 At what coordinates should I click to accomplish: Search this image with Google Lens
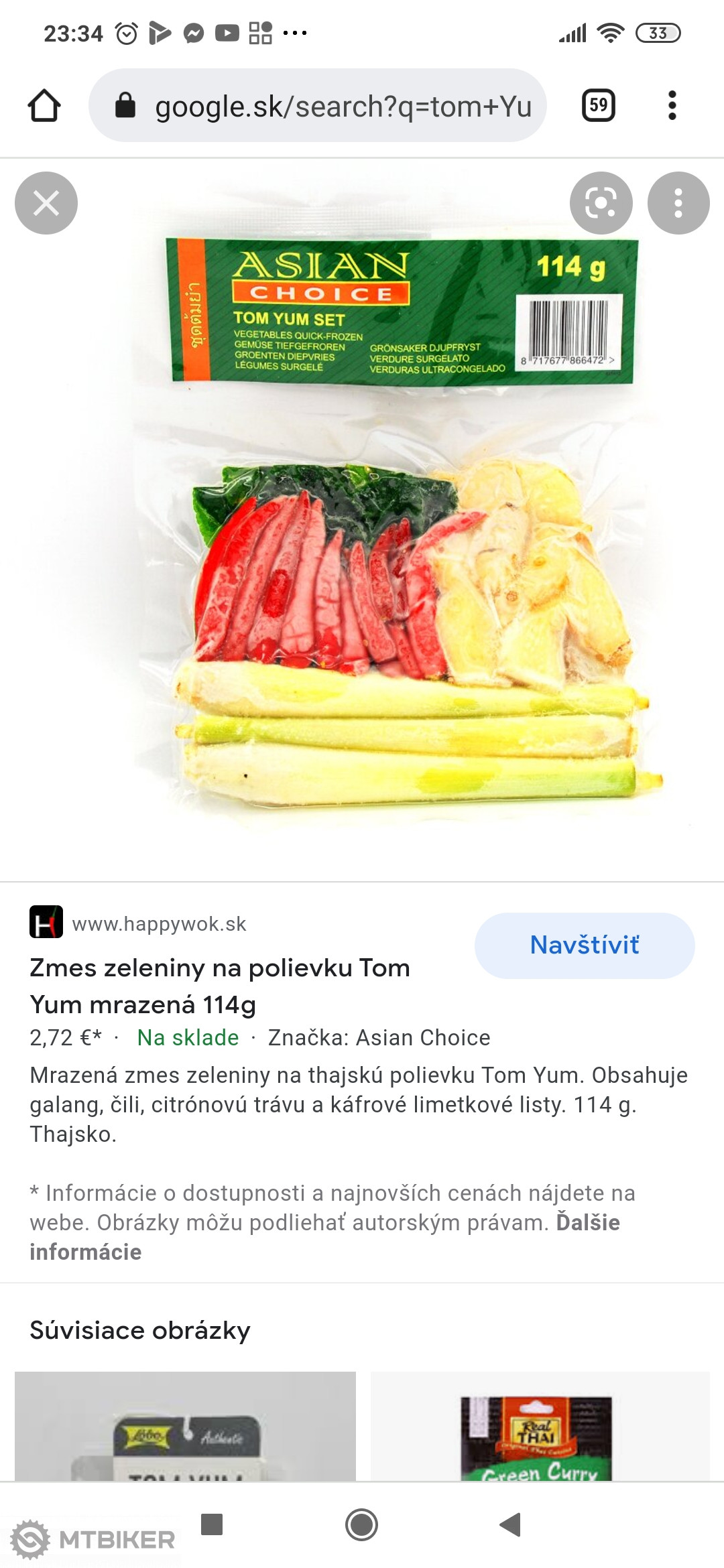(601, 203)
